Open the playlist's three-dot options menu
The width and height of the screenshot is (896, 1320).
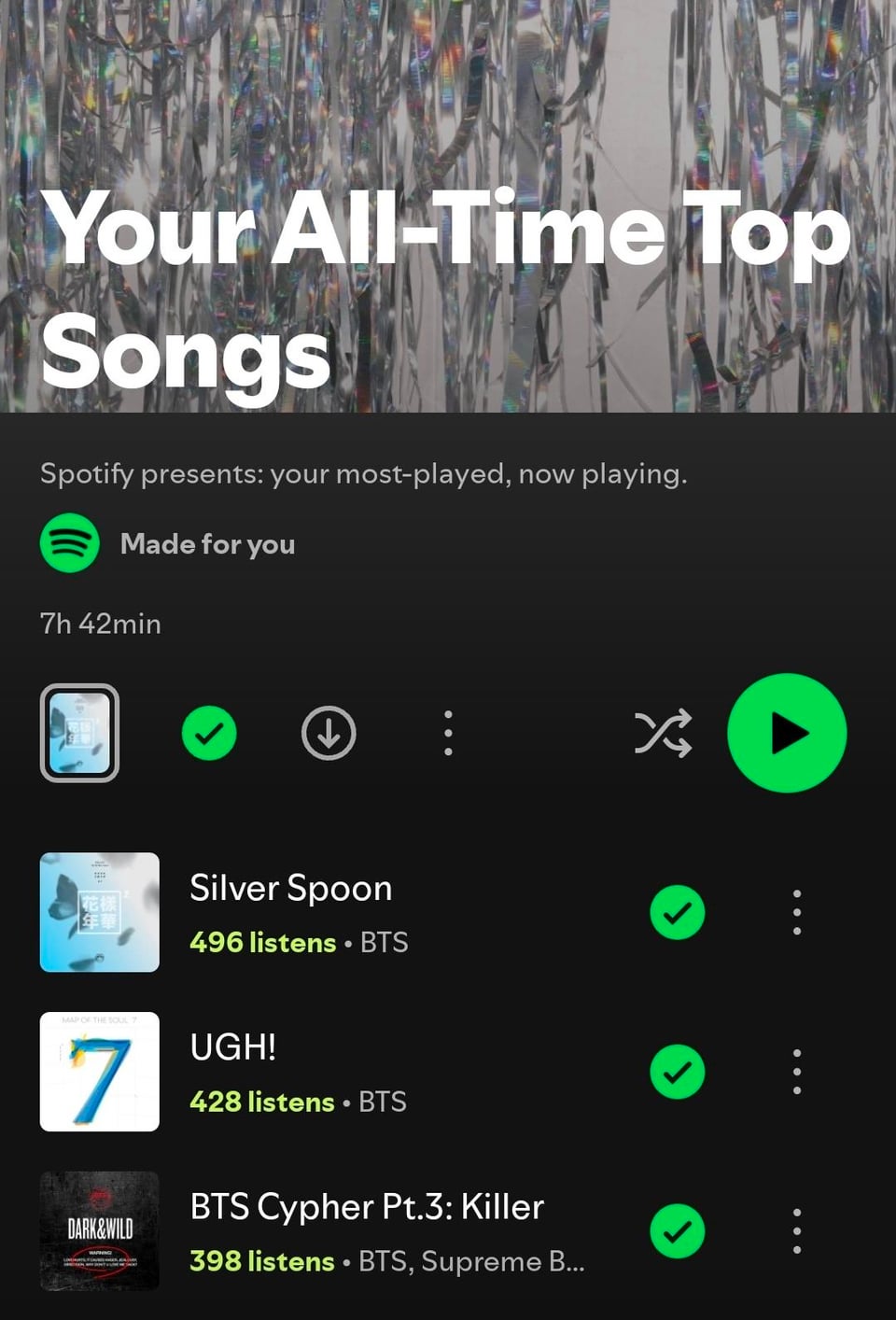(x=448, y=733)
